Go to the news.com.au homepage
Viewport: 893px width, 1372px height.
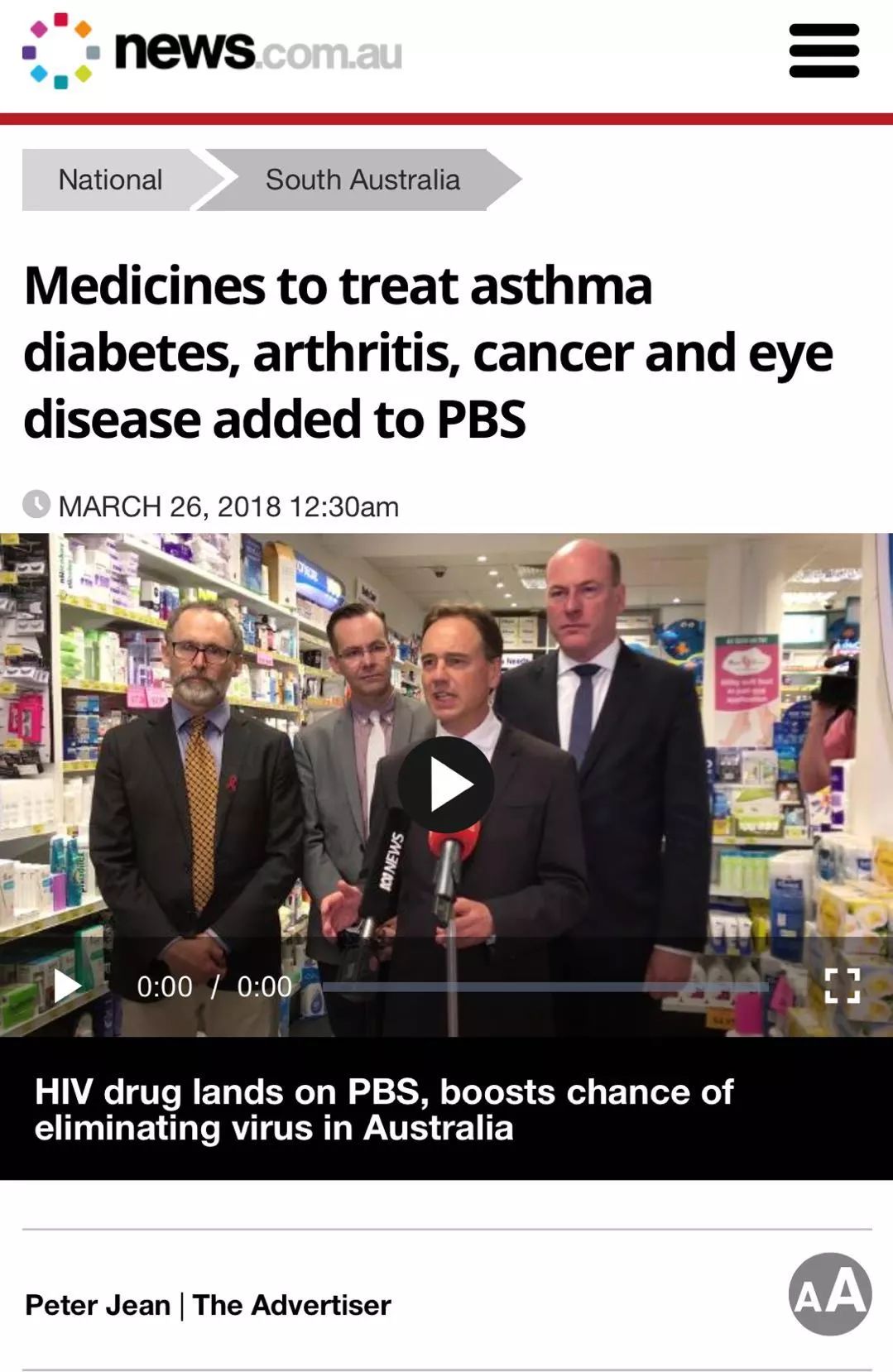pyautogui.click(x=212, y=50)
